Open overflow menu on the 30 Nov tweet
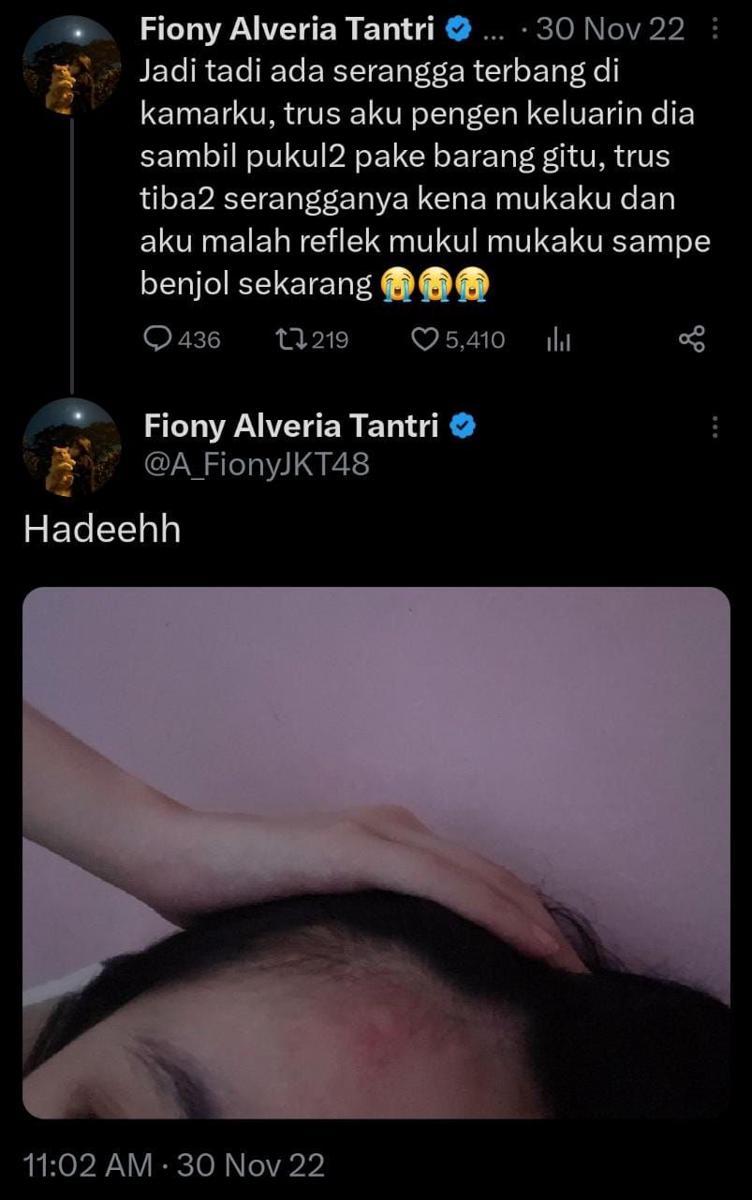This screenshot has width=752, height=1200. pyautogui.click(x=714, y=30)
